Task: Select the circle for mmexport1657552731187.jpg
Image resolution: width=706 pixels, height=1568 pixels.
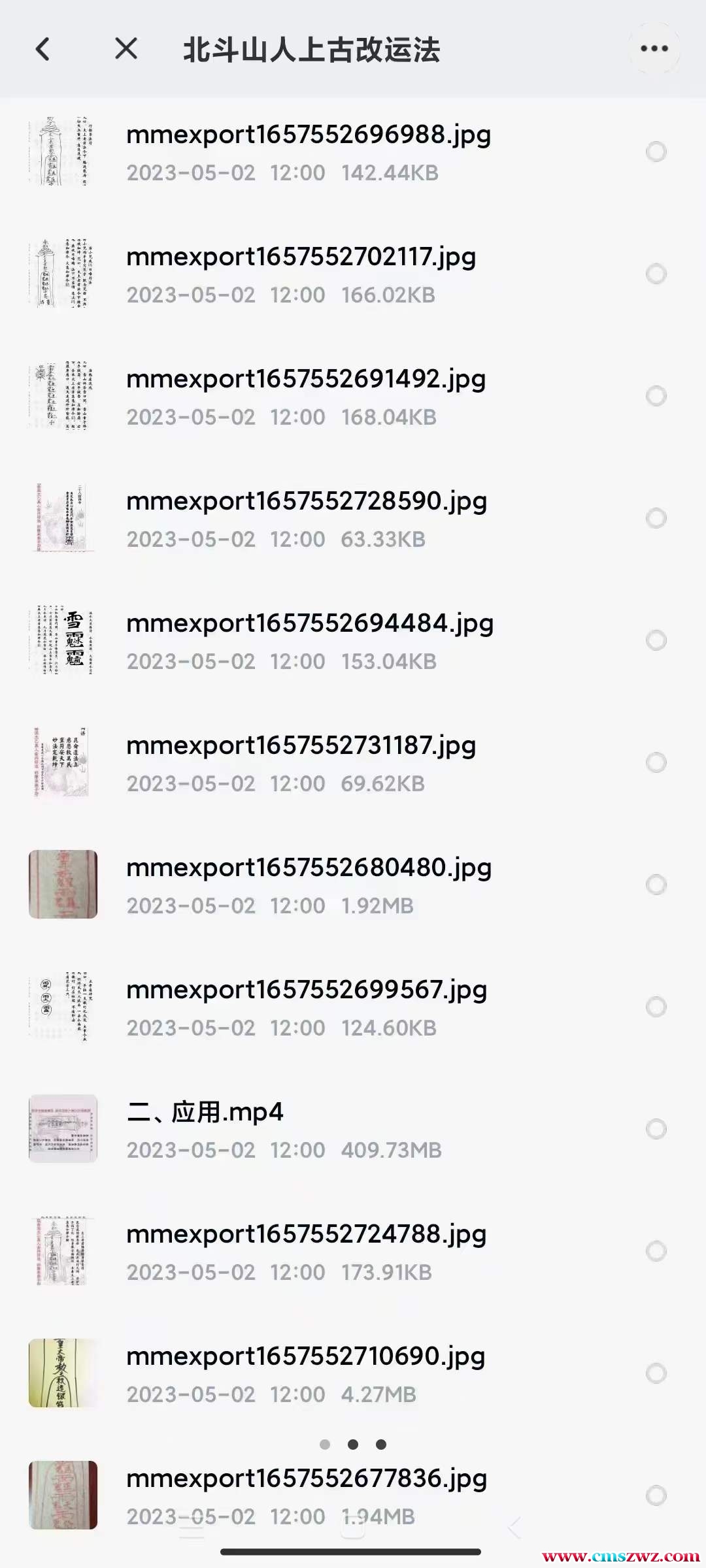Action: coord(656,762)
